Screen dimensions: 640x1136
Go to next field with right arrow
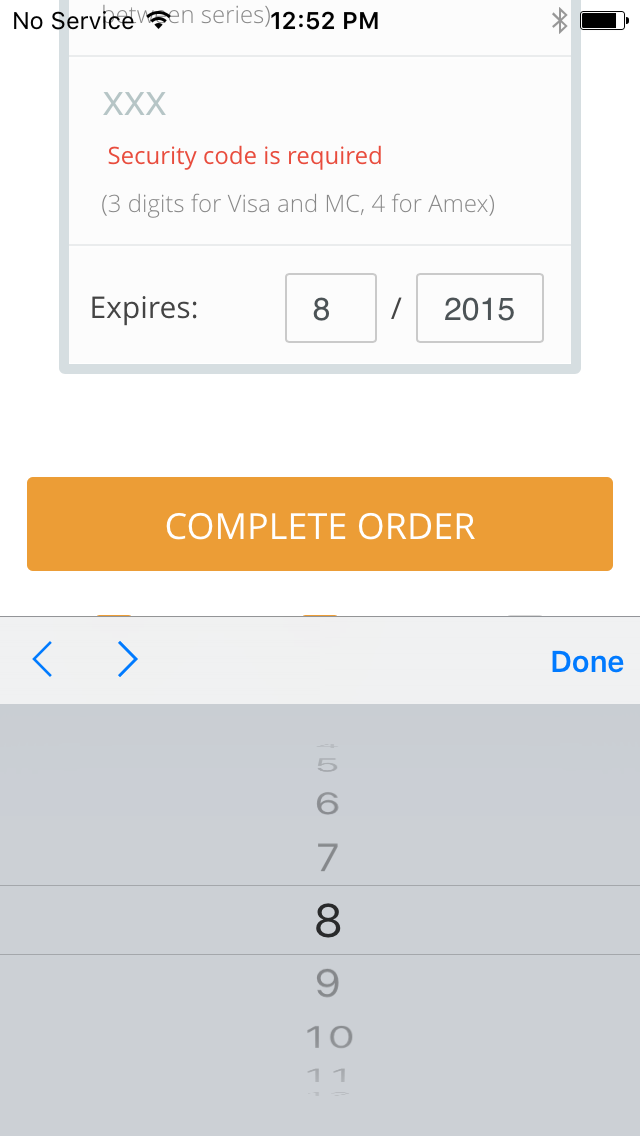pyautogui.click(x=128, y=659)
